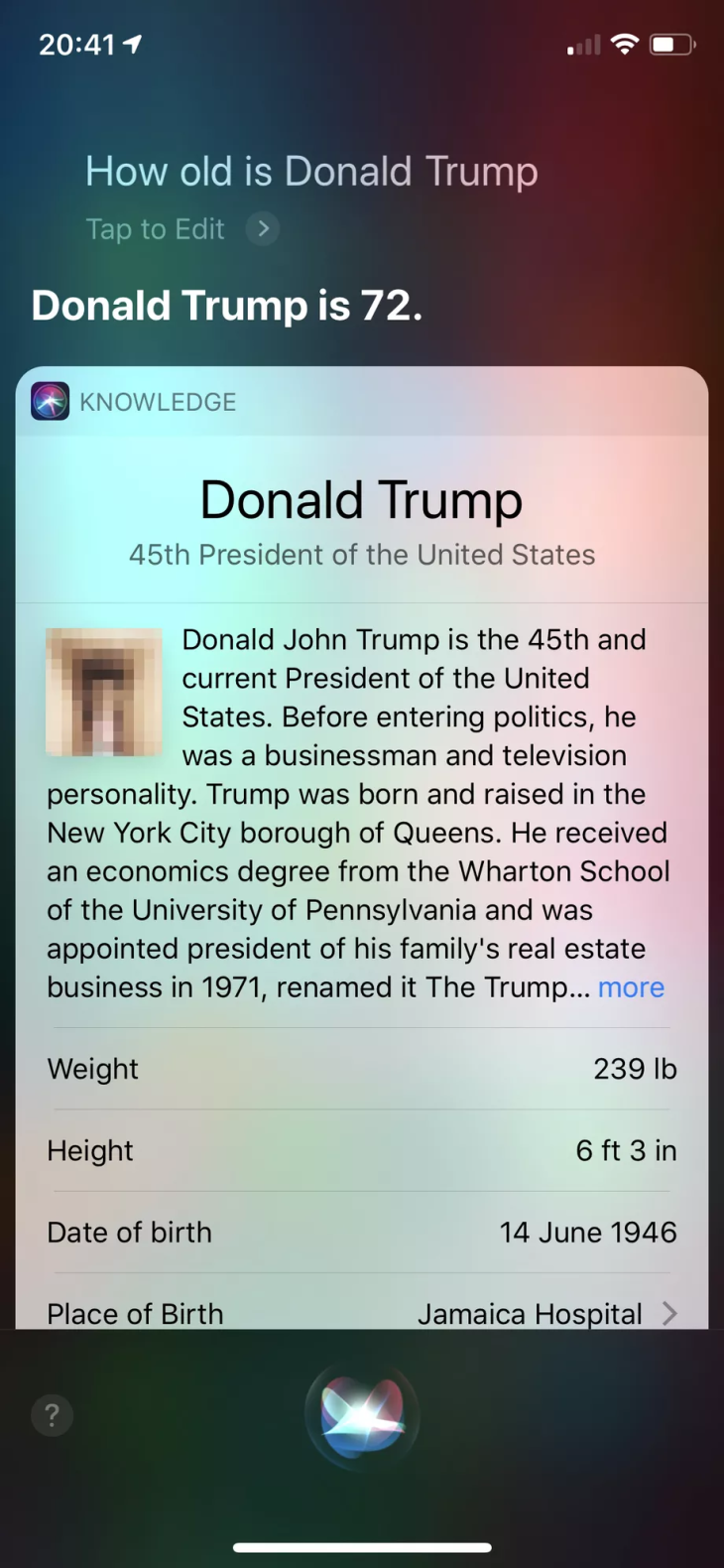This screenshot has height=1568, width=724.
Task: Tap the question mark help icon
Action: click(x=51, y=1415)
